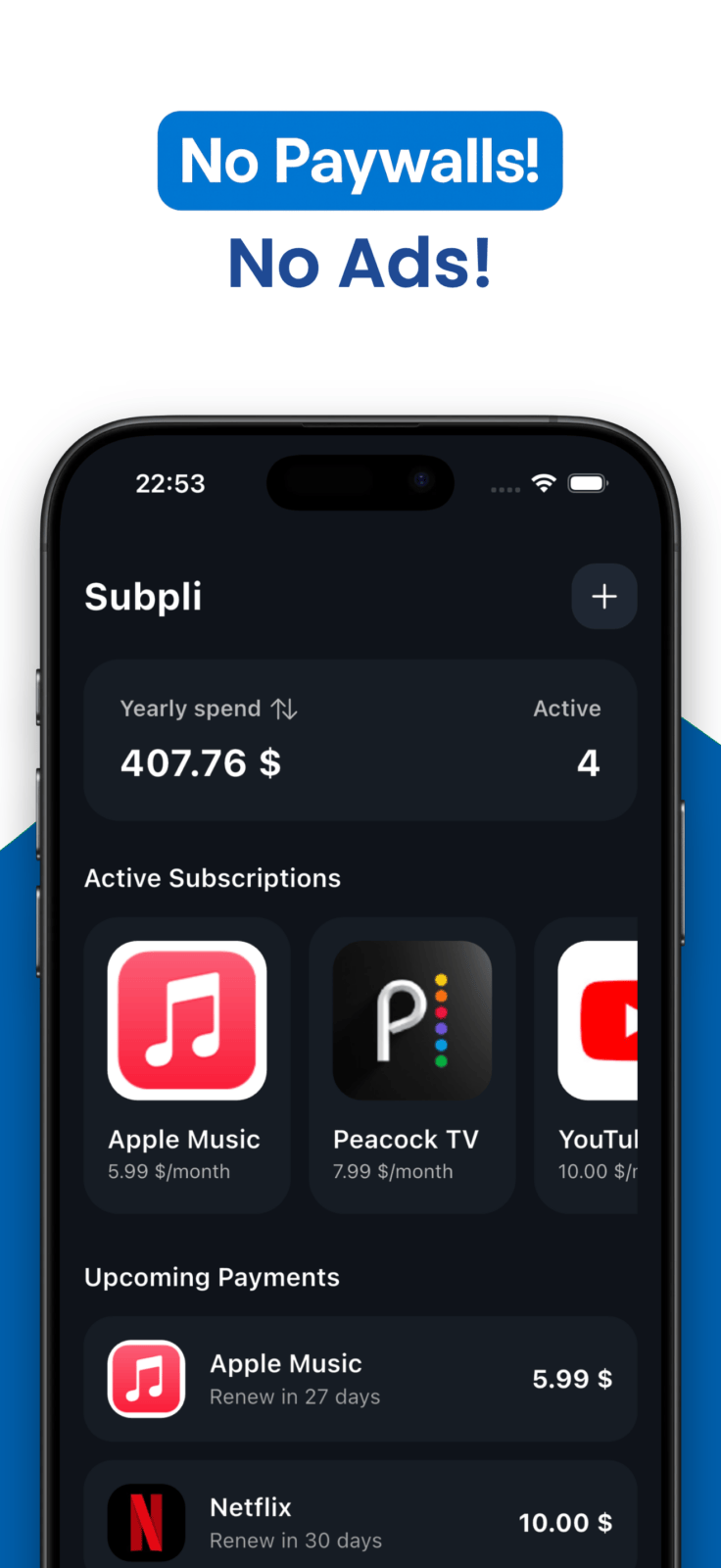This screenshot has height=1568, width=721.
Task: Tap the clock showing 22:53
Action: pyautogui.click(x=170, y=482)
